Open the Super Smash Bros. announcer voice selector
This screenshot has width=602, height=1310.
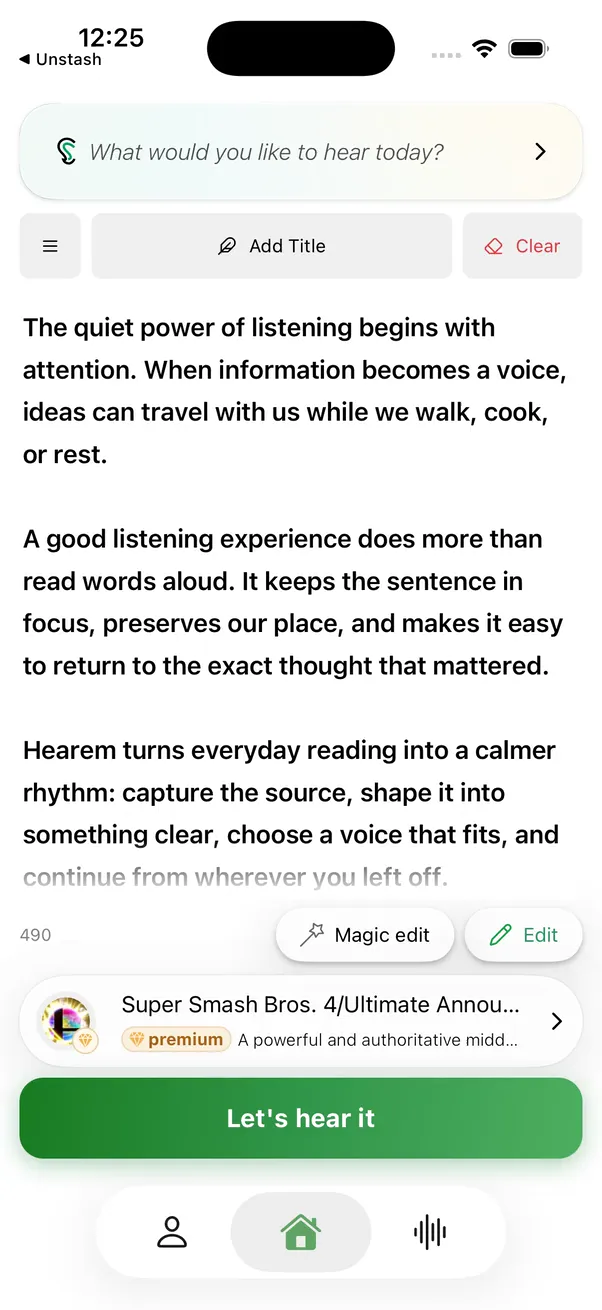click(x=301, y=1021)
